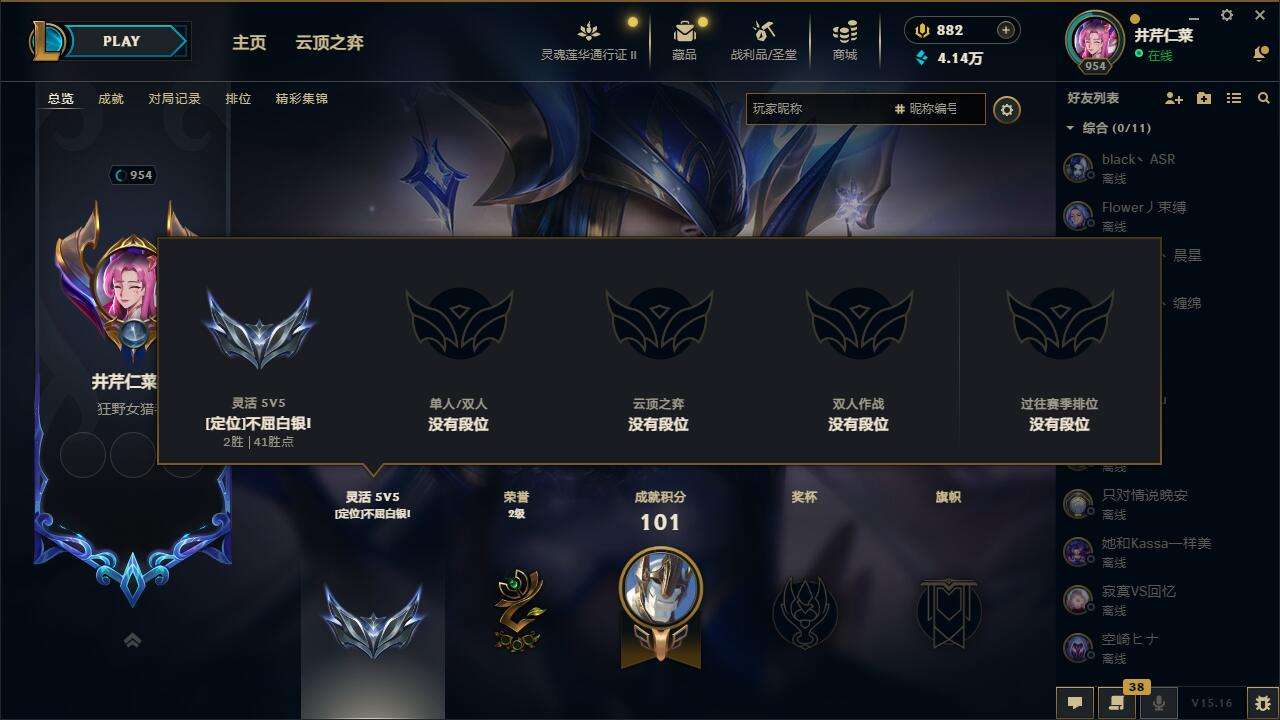This screenshot has height=720, width=1280.
Task: Open the chat bubble button
Action: click(1075, 703)
